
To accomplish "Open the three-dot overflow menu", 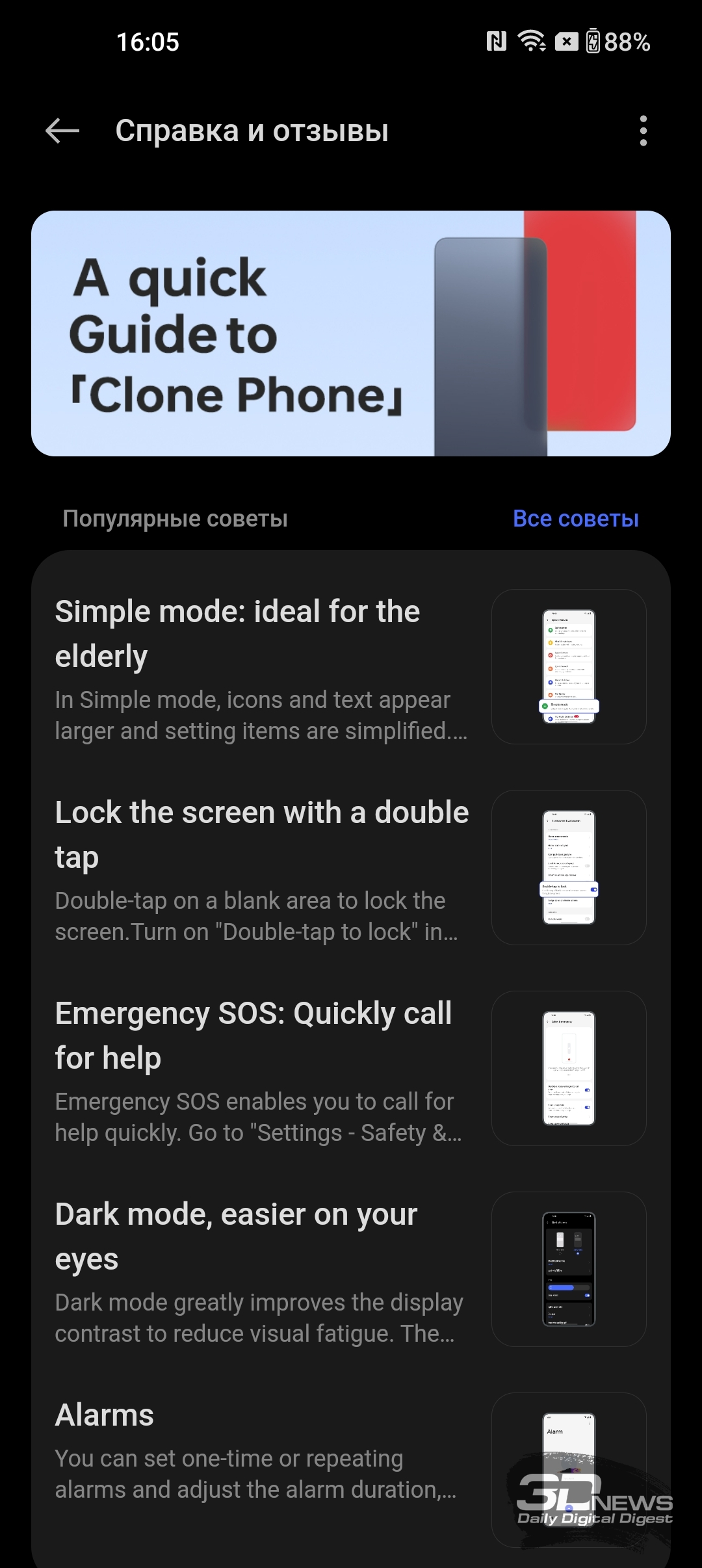I will 643,131.
